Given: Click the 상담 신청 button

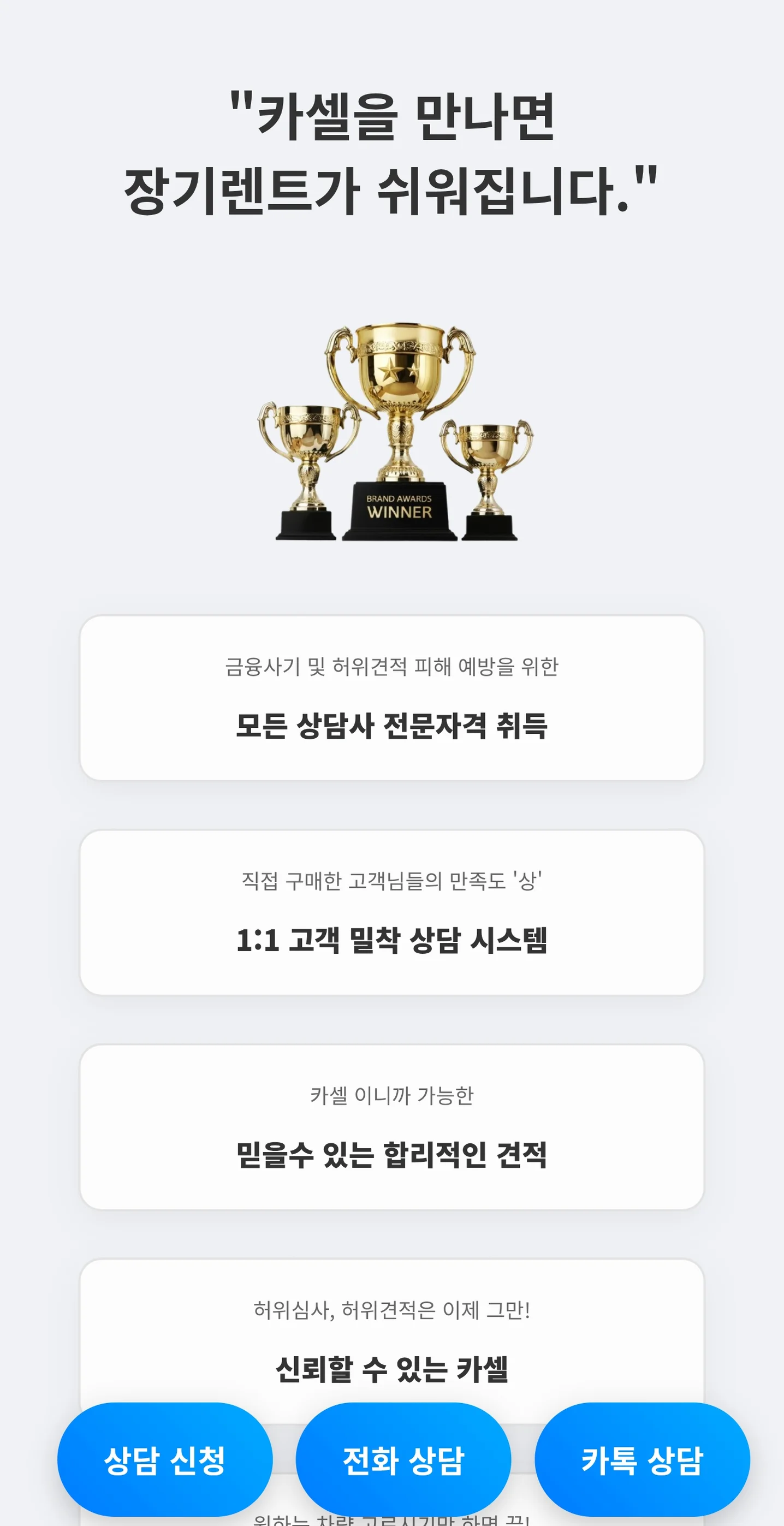Looking at the screenshot, I should pos(165,1458).
